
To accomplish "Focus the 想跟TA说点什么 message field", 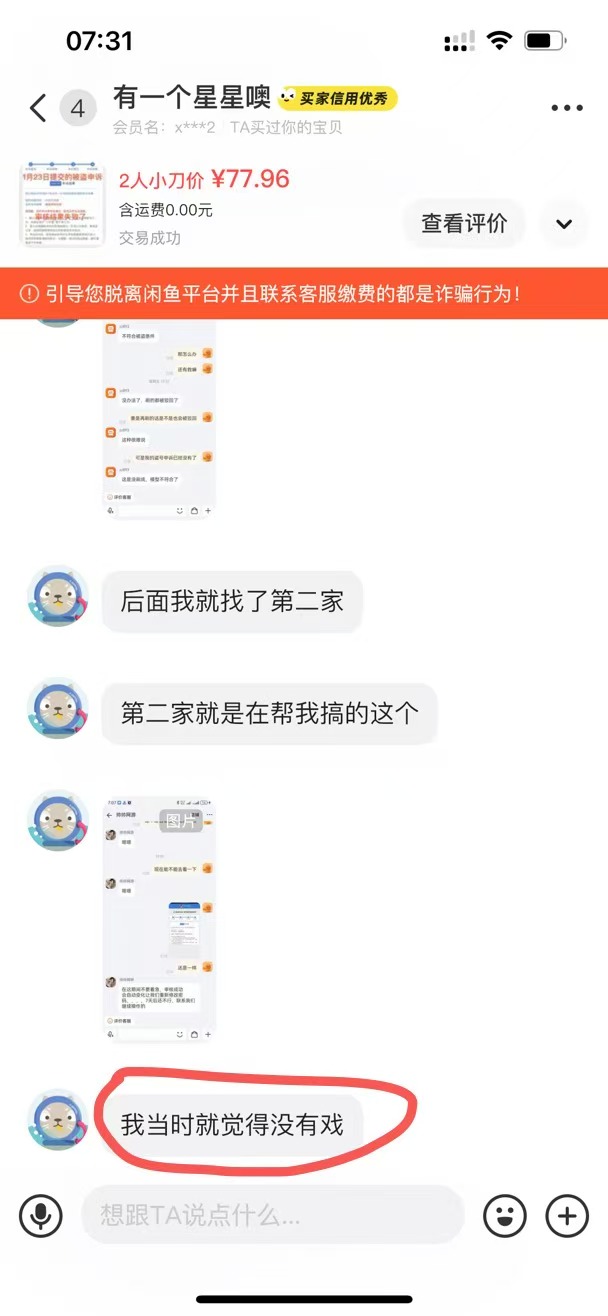I will click(272, 1216).
